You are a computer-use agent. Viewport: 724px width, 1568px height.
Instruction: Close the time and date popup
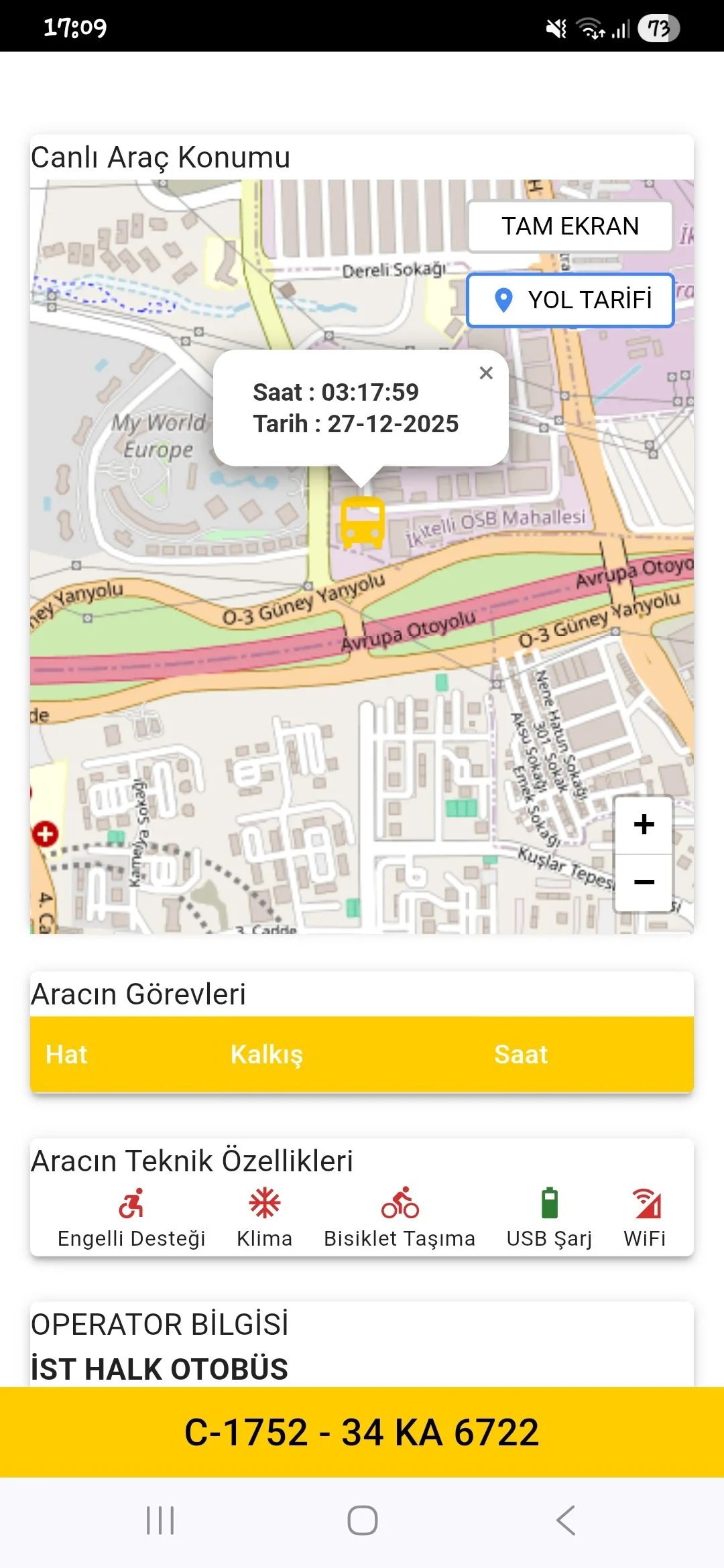point(486,373)
